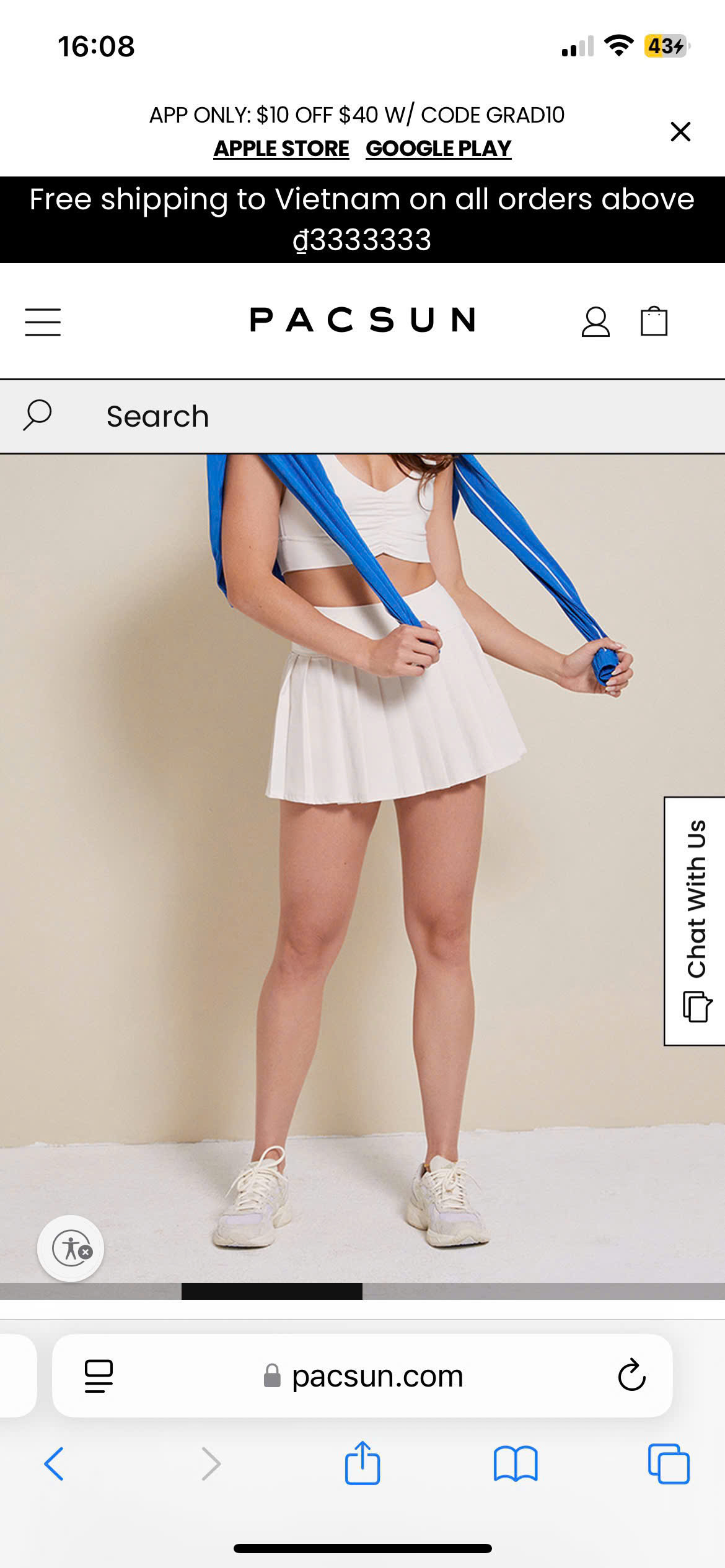The width and height of the screenshot is (725, 1568).
Task: Show all open tabs
Action: (x=668, y=1464)
